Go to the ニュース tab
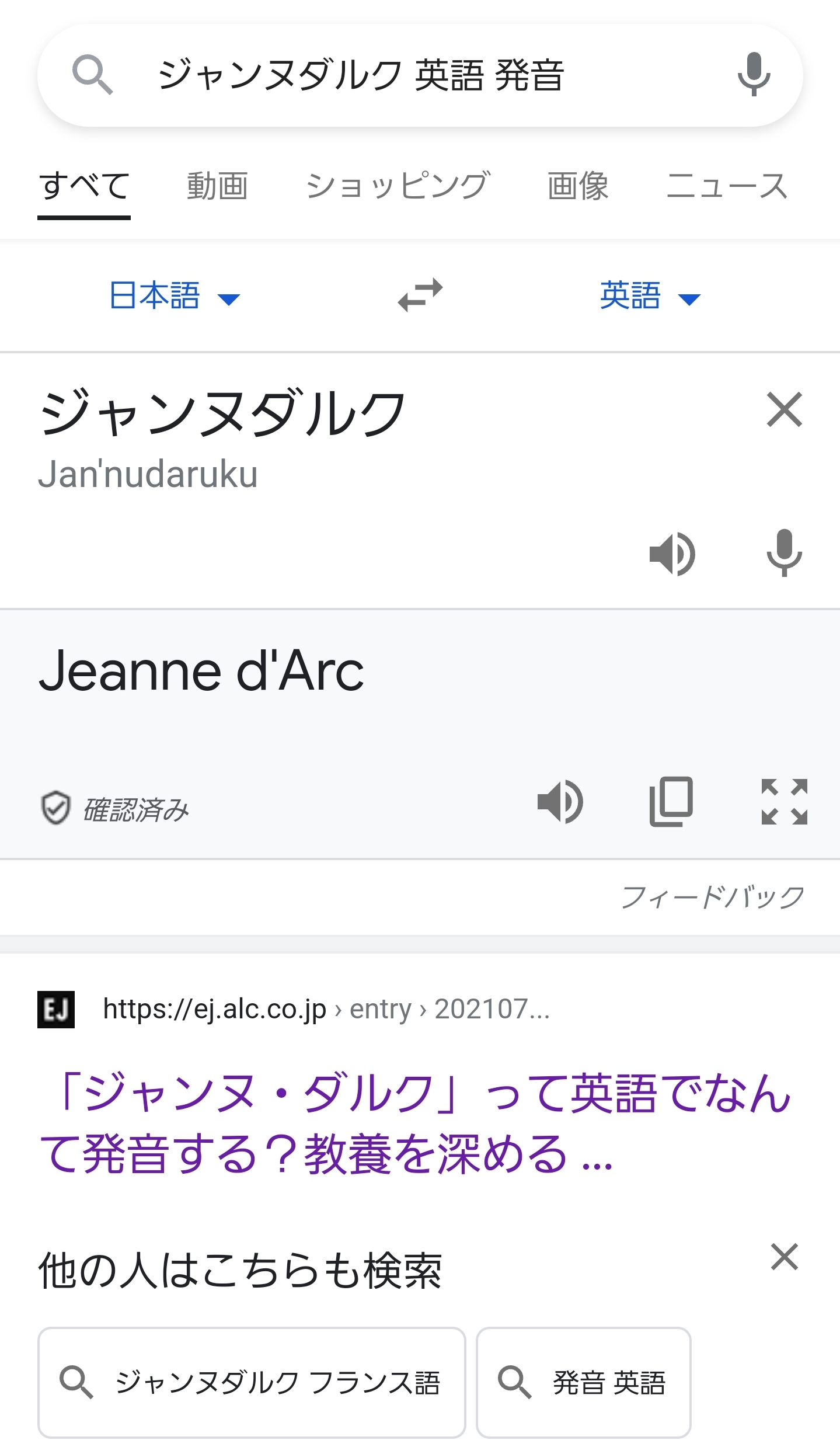The width and height of the screenshot is (840, 1440). click(727, 187)
